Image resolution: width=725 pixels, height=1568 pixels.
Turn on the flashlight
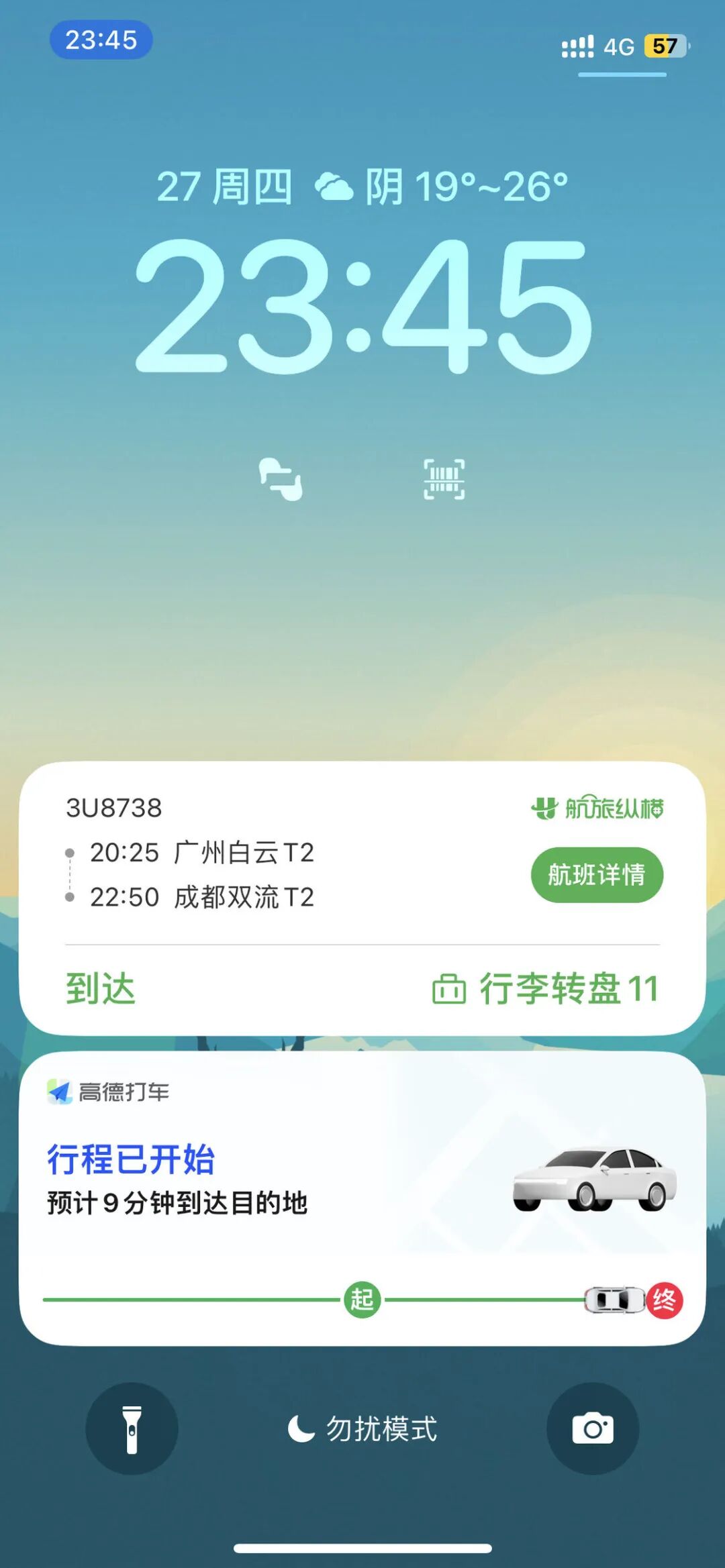(132, 1428)
